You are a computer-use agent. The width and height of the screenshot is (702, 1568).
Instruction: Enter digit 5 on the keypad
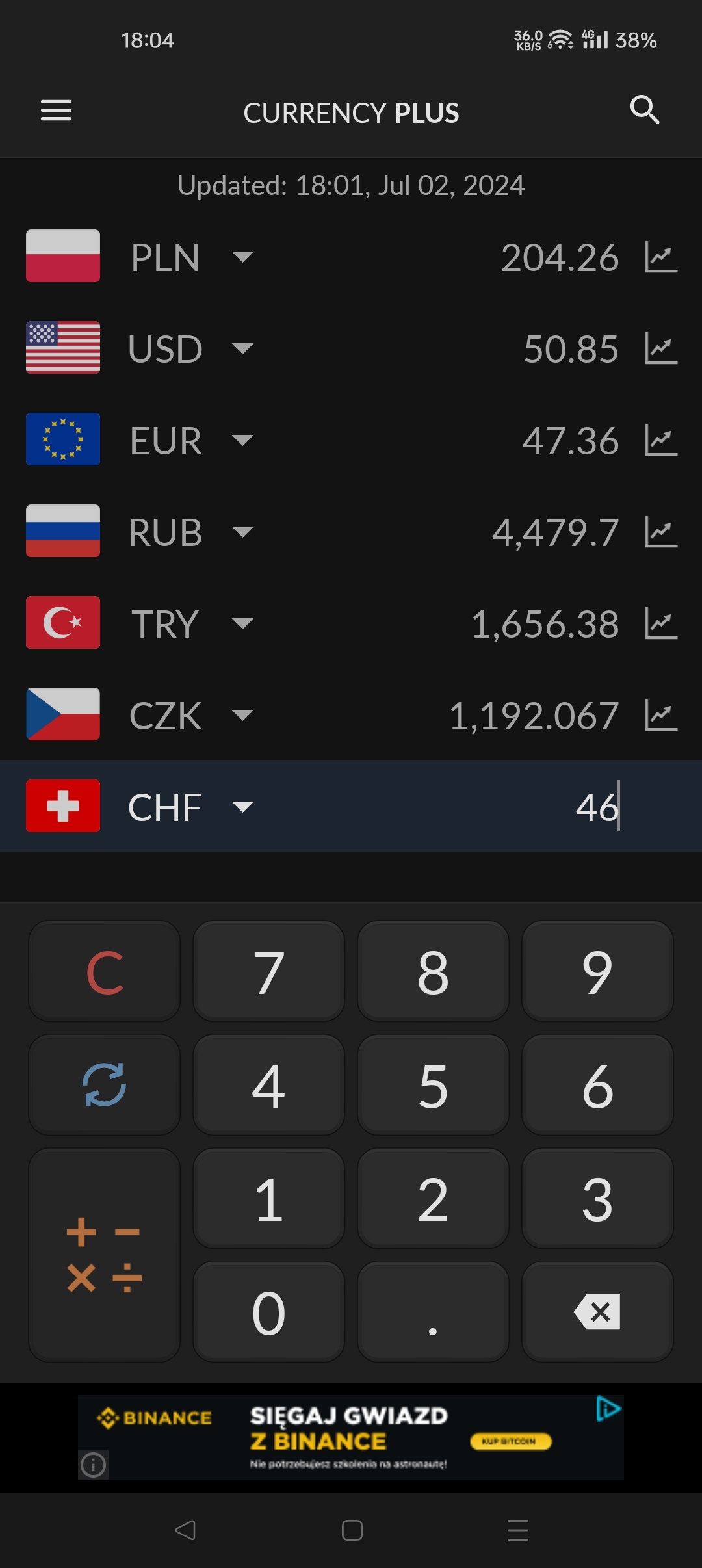click(434, 1085)
